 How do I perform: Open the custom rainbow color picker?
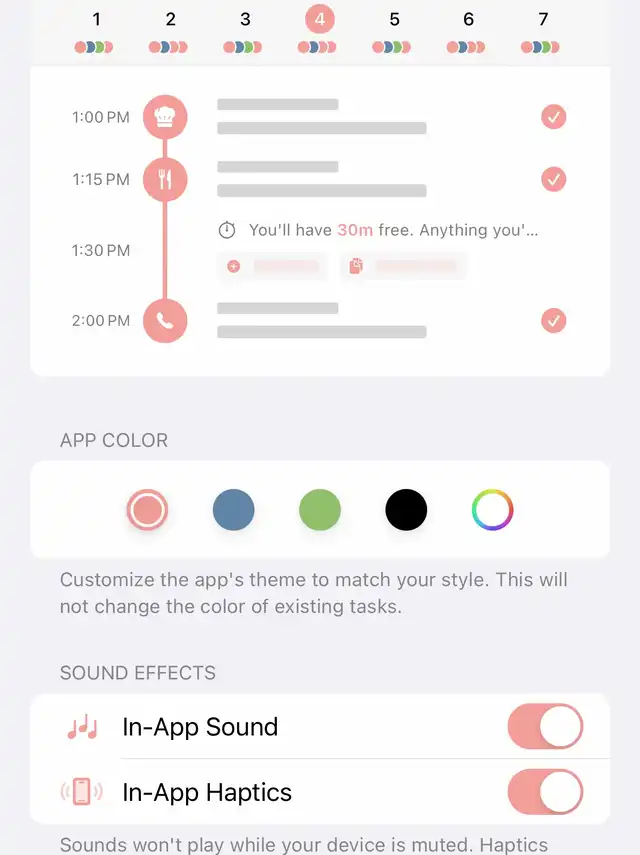(492, 511)
